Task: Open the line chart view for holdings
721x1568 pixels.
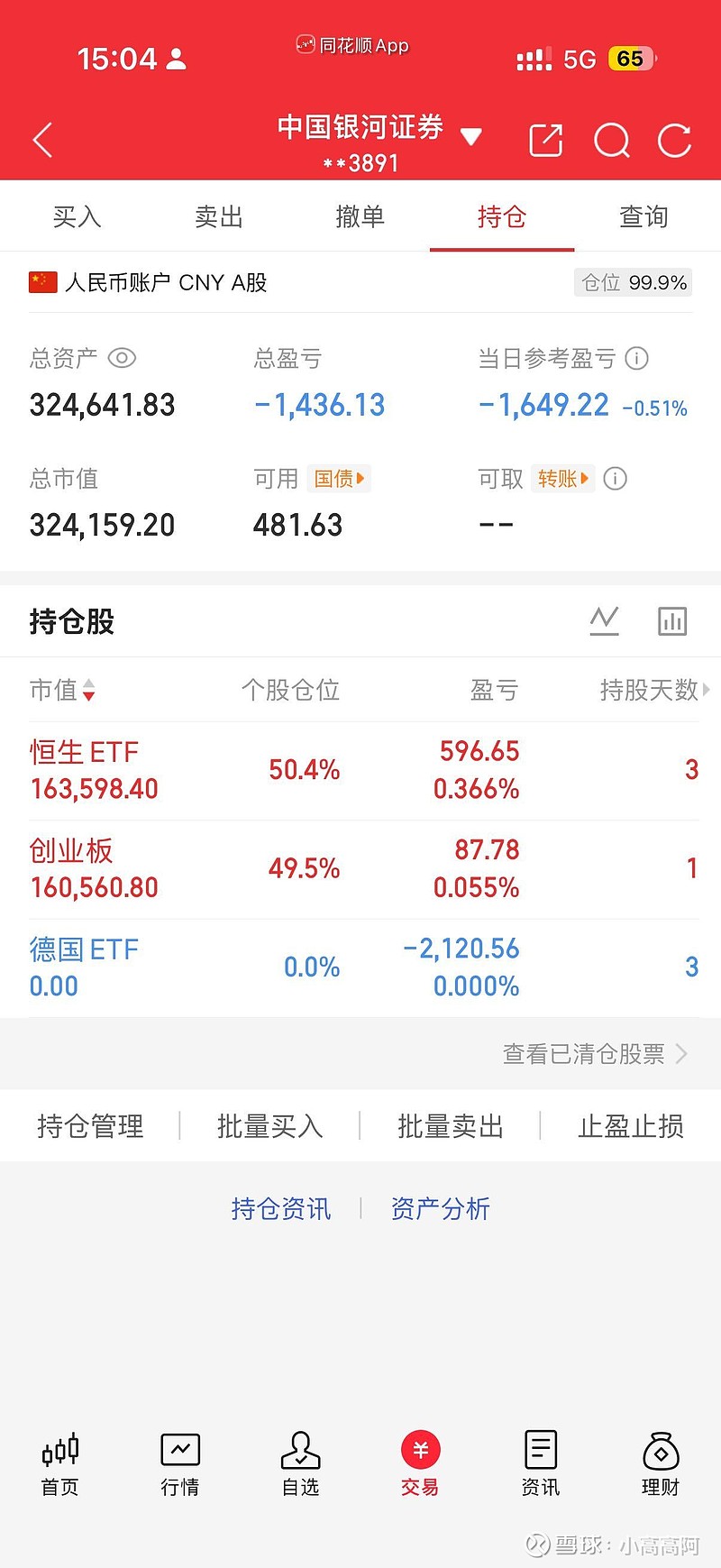Action: [x=605, y=620]
